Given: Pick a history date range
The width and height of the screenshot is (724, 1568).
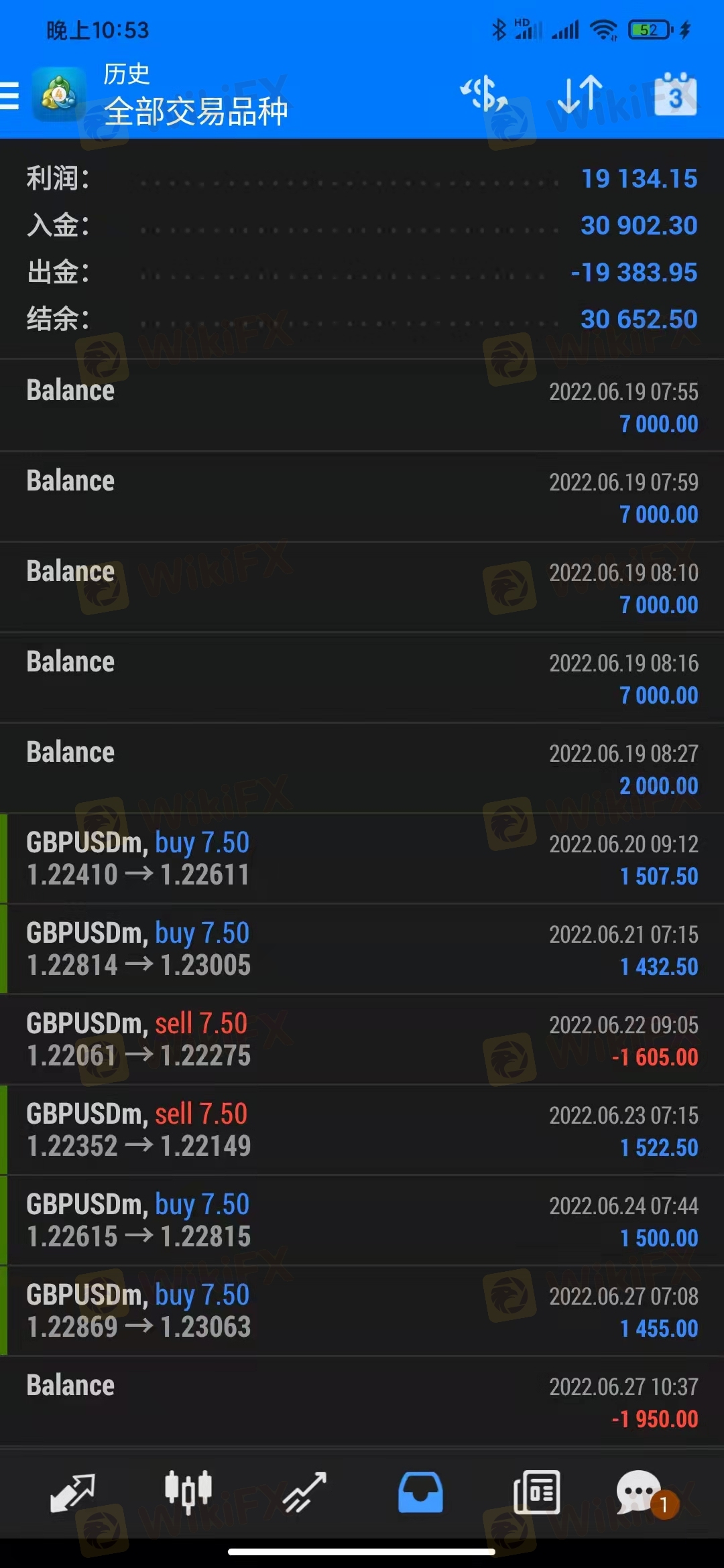Looking at the screenshot, I should click(x=675, y=94).
